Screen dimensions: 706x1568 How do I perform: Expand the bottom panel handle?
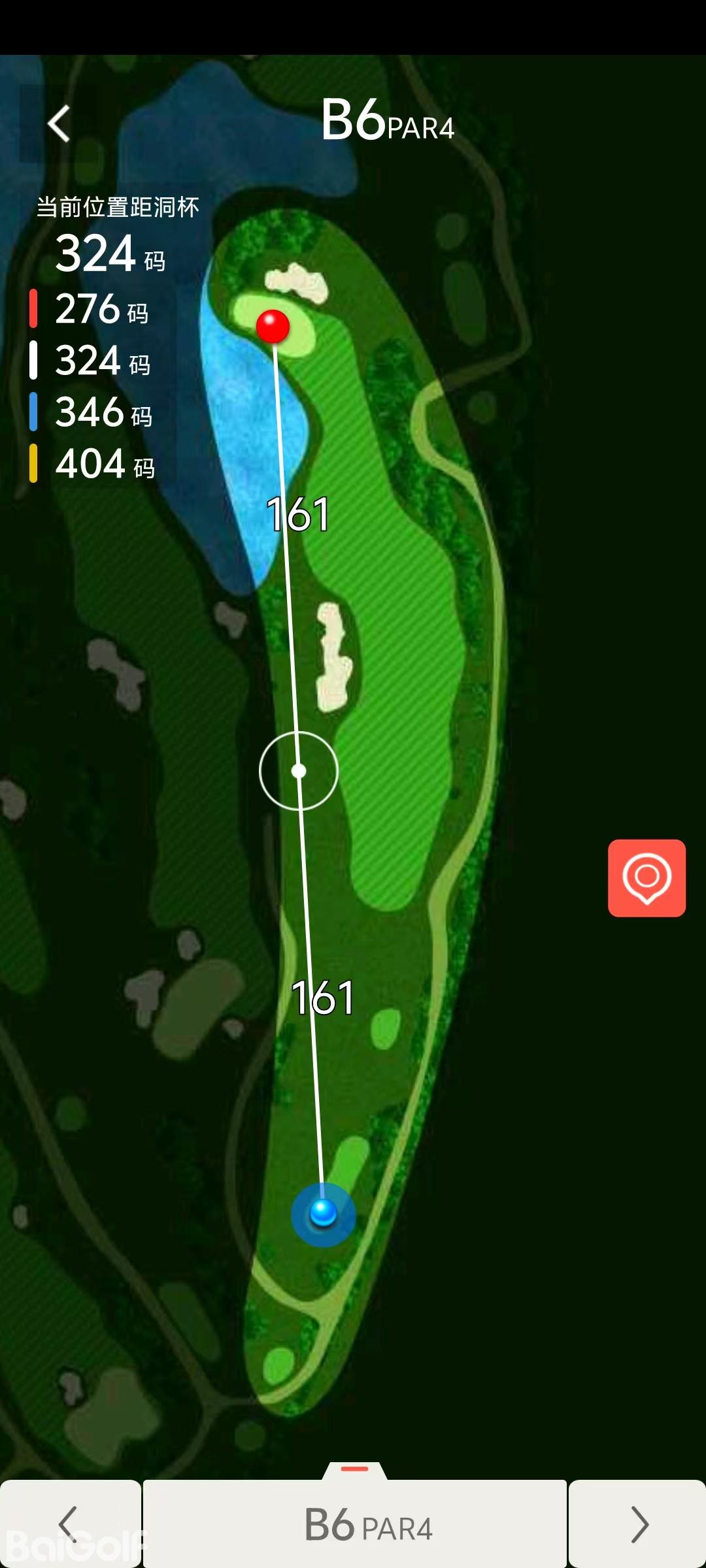point(355,1469)
